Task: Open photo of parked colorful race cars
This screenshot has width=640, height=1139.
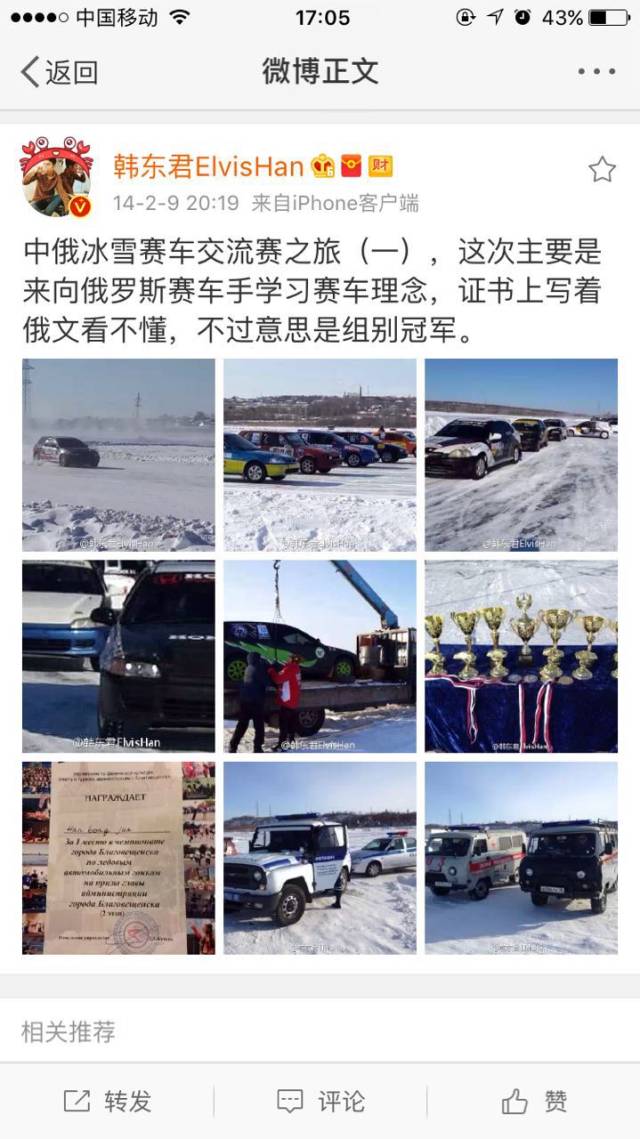Action: 320,455
